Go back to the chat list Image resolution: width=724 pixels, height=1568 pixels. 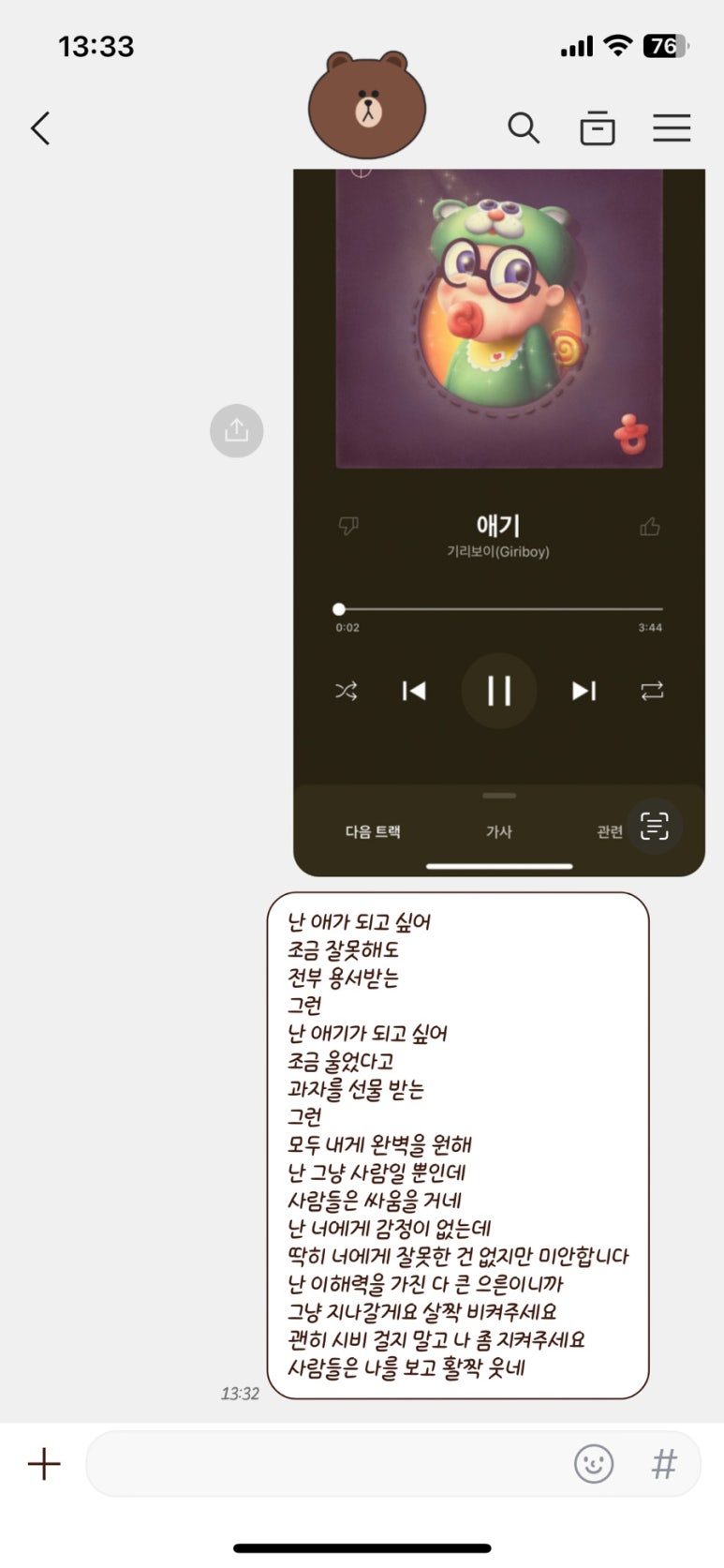40,128
